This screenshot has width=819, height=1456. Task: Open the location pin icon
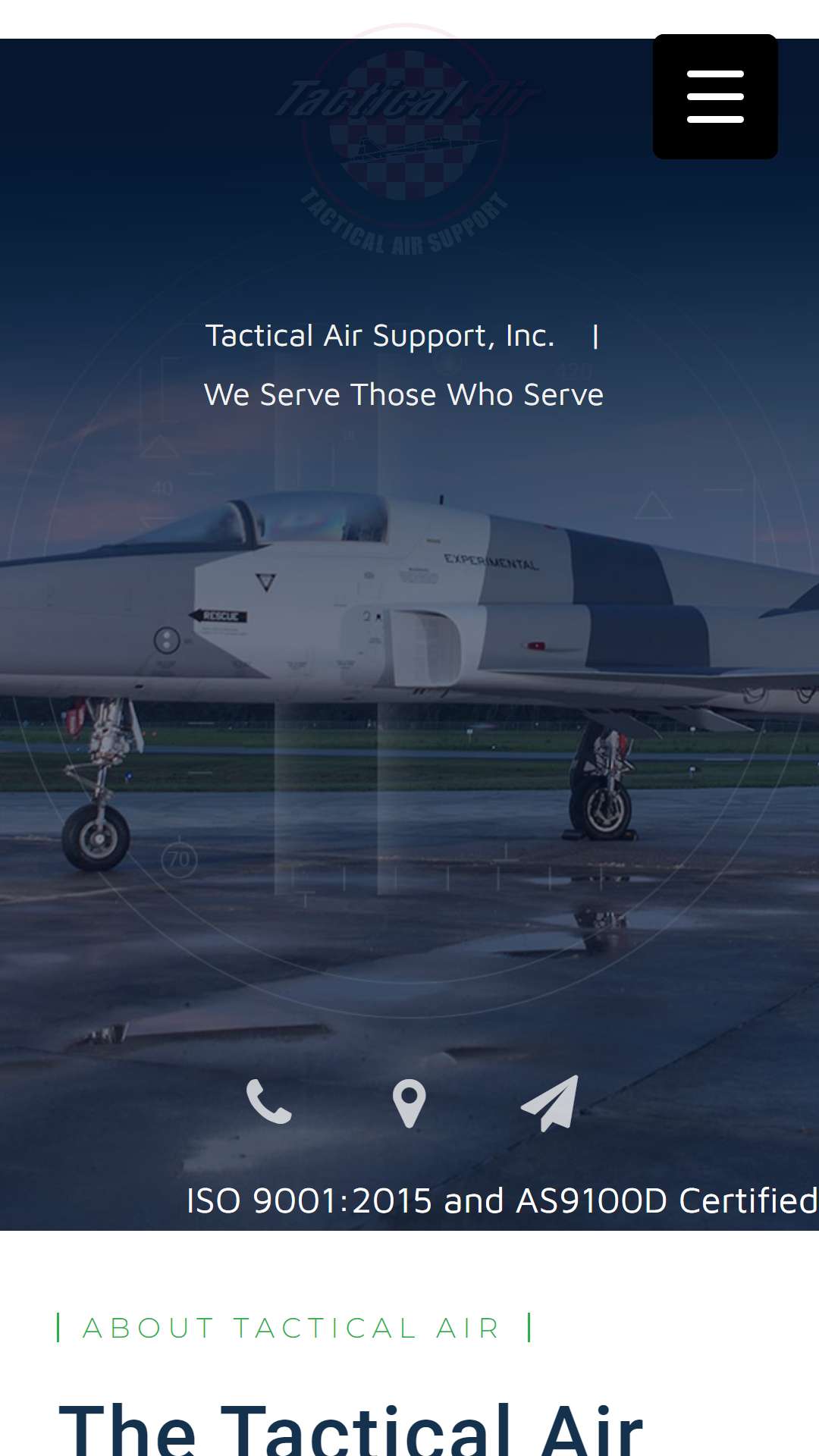point(409,1103)
